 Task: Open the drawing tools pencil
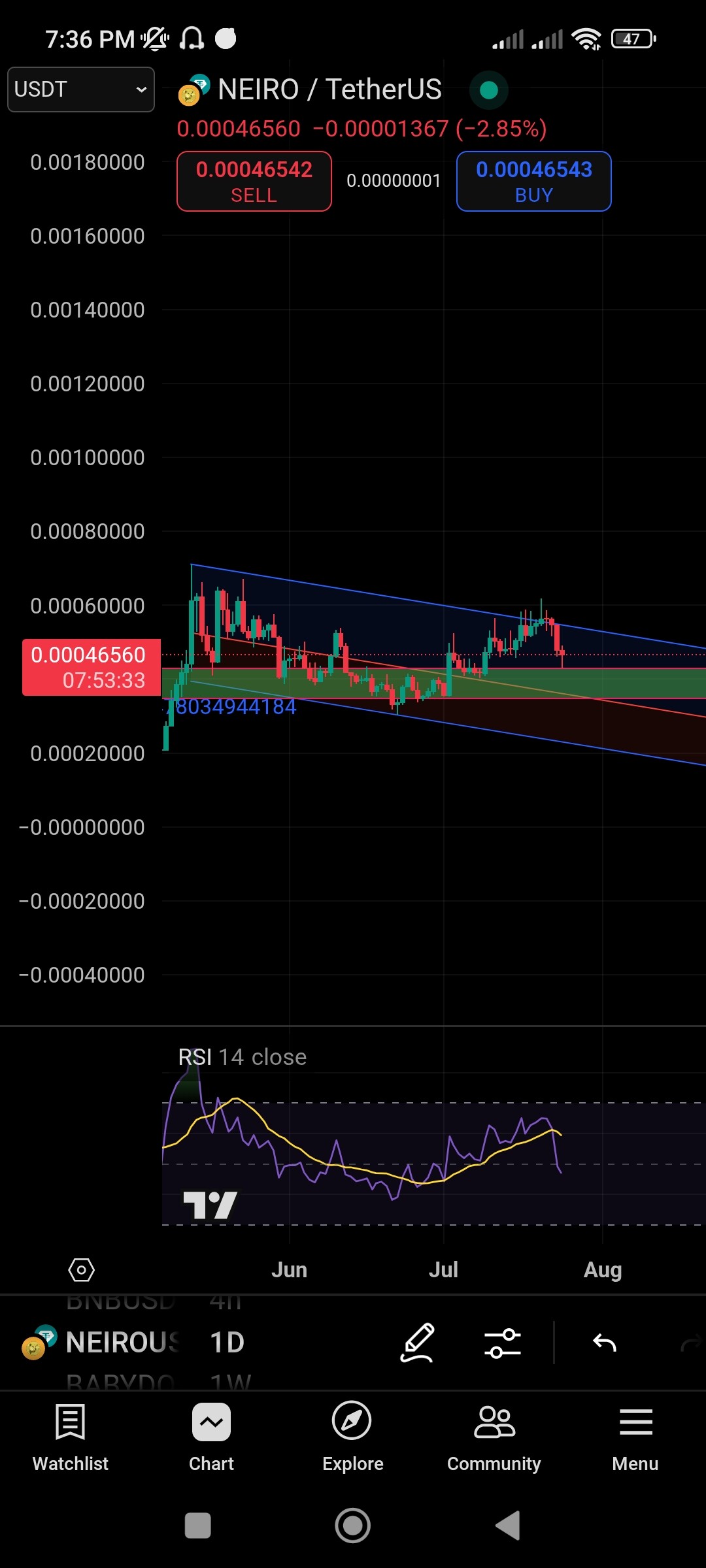418,1343
